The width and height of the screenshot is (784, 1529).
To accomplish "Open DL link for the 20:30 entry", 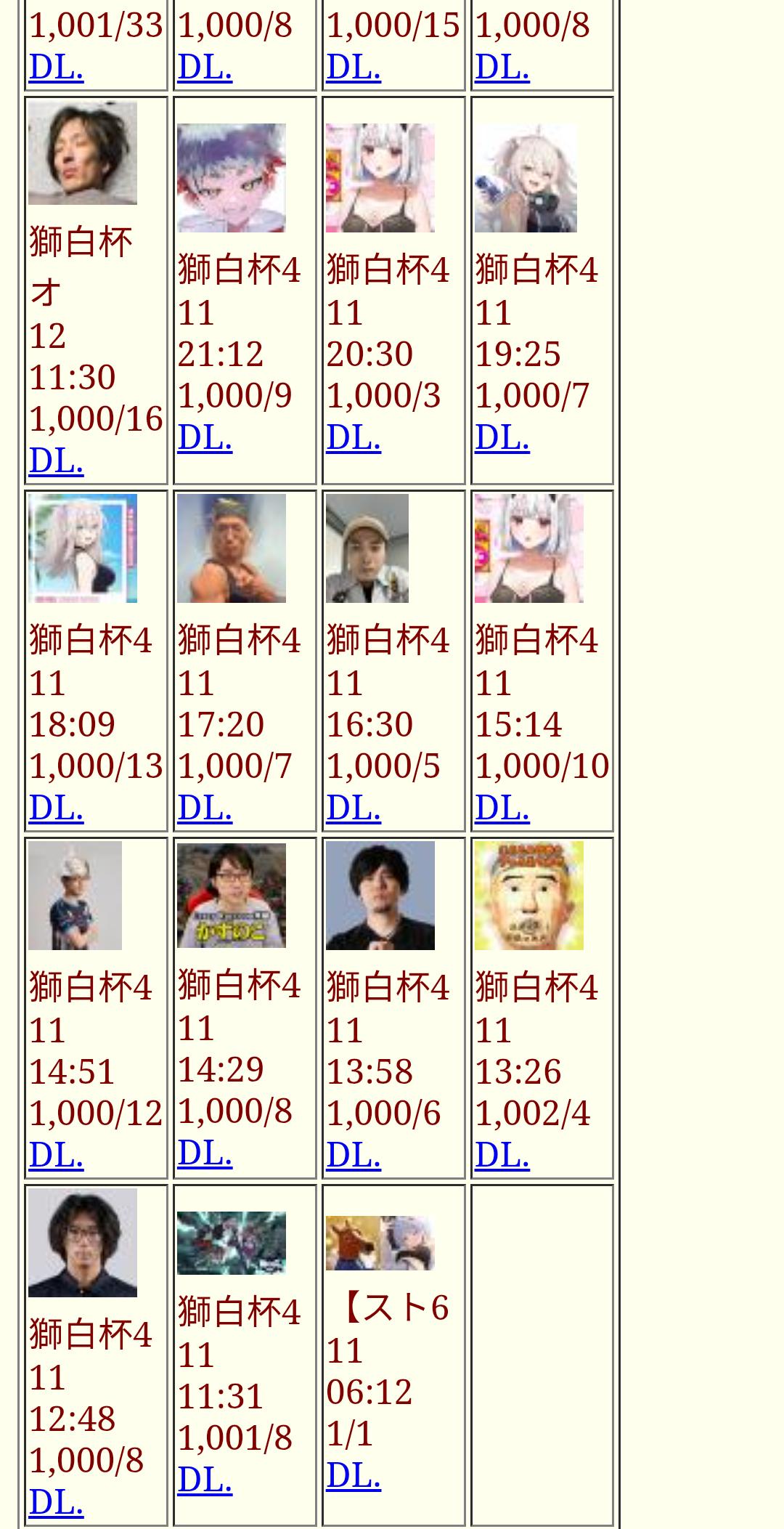I will point(354,438).
